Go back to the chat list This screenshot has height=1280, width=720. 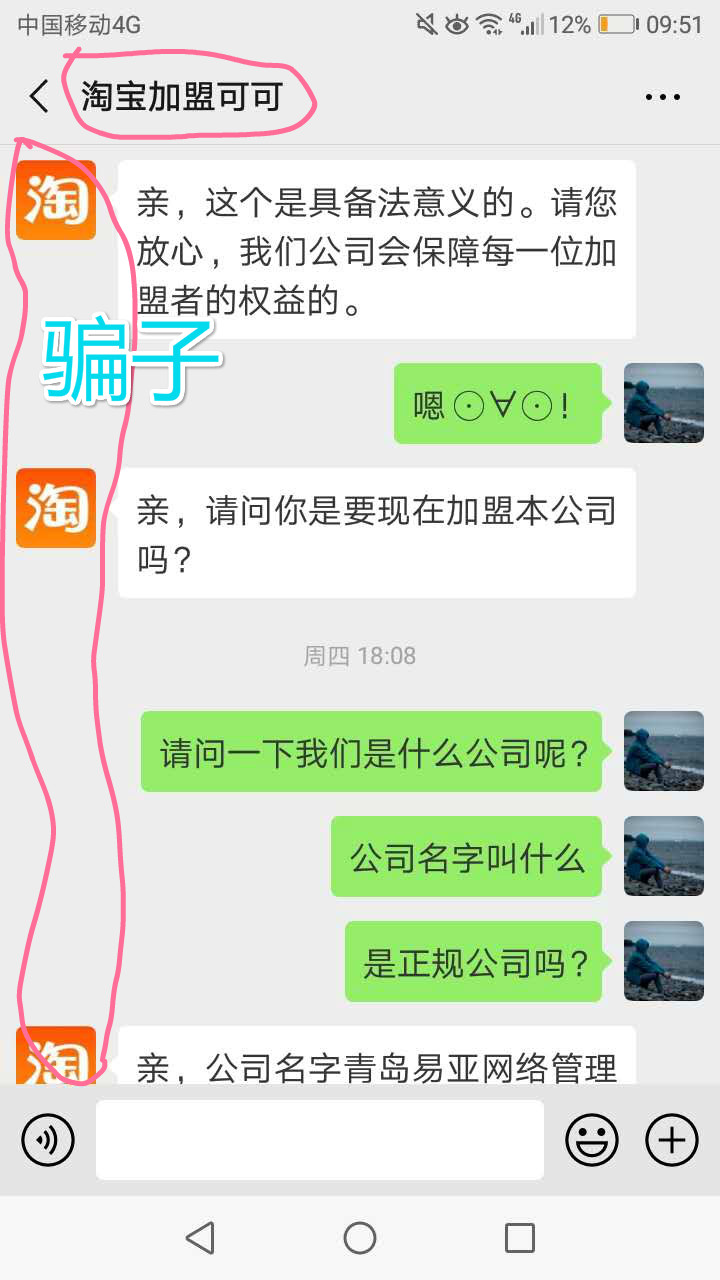coord(39,97)
